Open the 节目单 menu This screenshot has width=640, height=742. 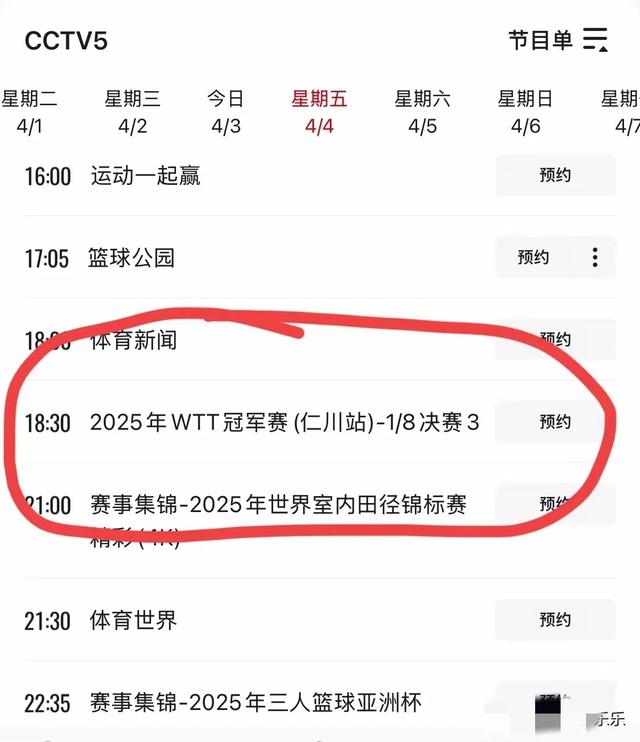click(x=558, y=40)
